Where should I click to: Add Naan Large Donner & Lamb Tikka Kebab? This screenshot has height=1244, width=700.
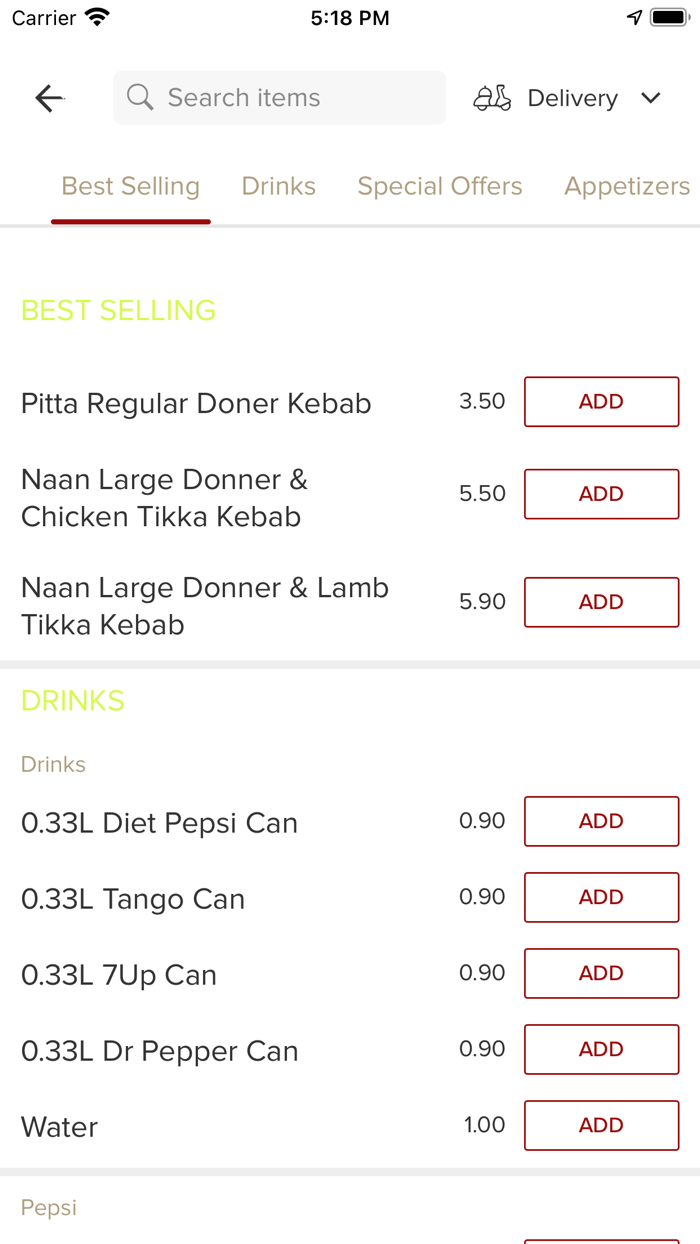point(601,602)
